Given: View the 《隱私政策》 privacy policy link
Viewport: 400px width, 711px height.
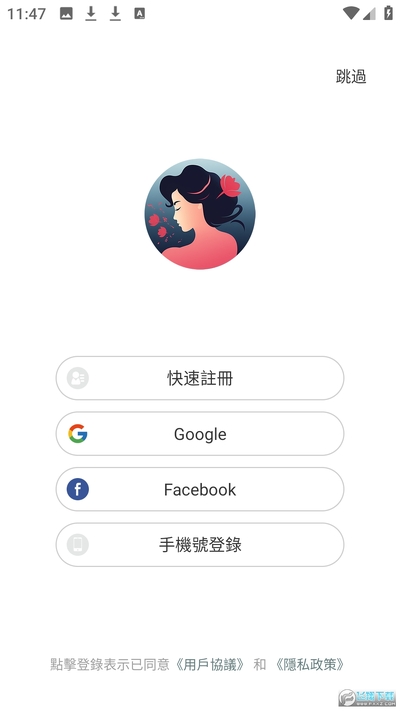Looking at the screenshot, I should pyautogui.click(x=310, y=665).
